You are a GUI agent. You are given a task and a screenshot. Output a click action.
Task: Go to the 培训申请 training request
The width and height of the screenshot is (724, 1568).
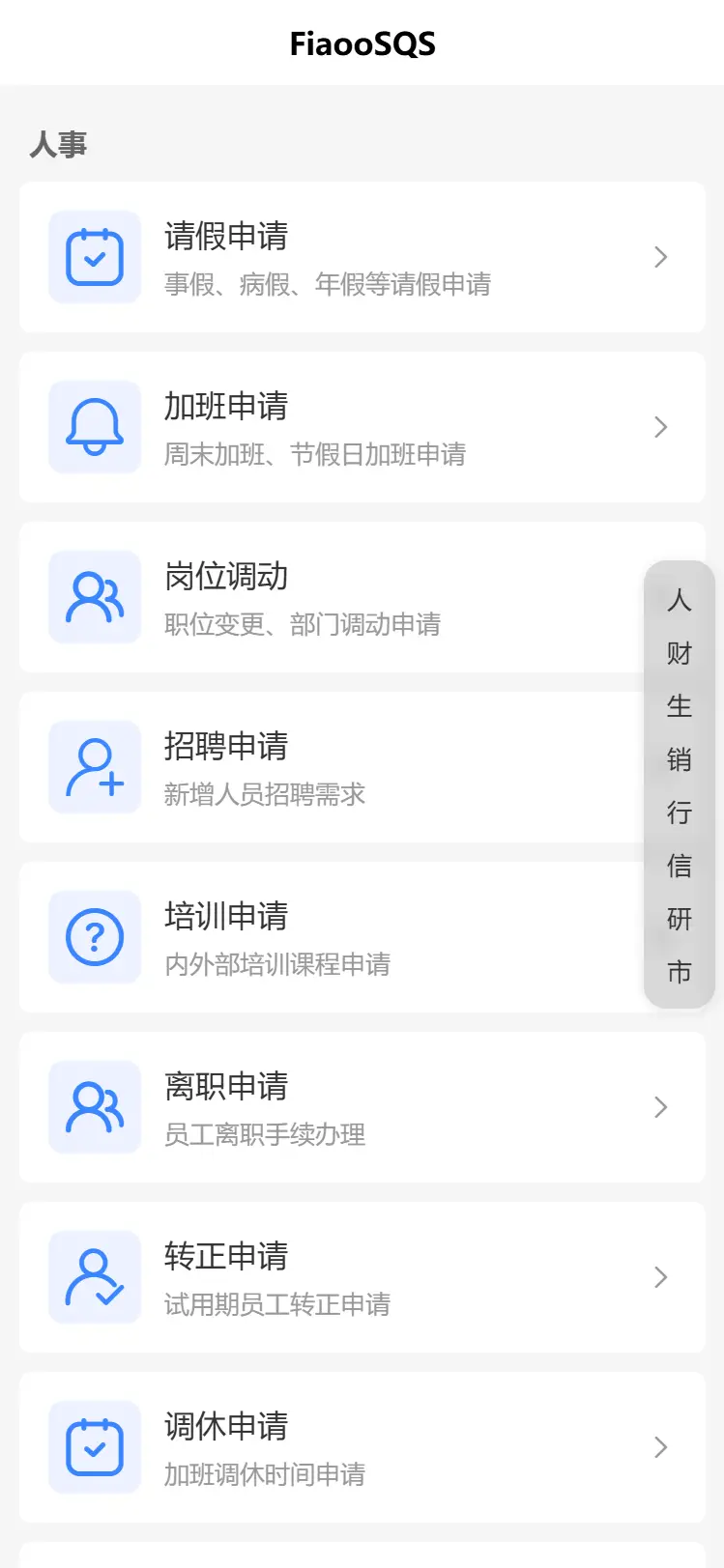[x=362, y=937]
